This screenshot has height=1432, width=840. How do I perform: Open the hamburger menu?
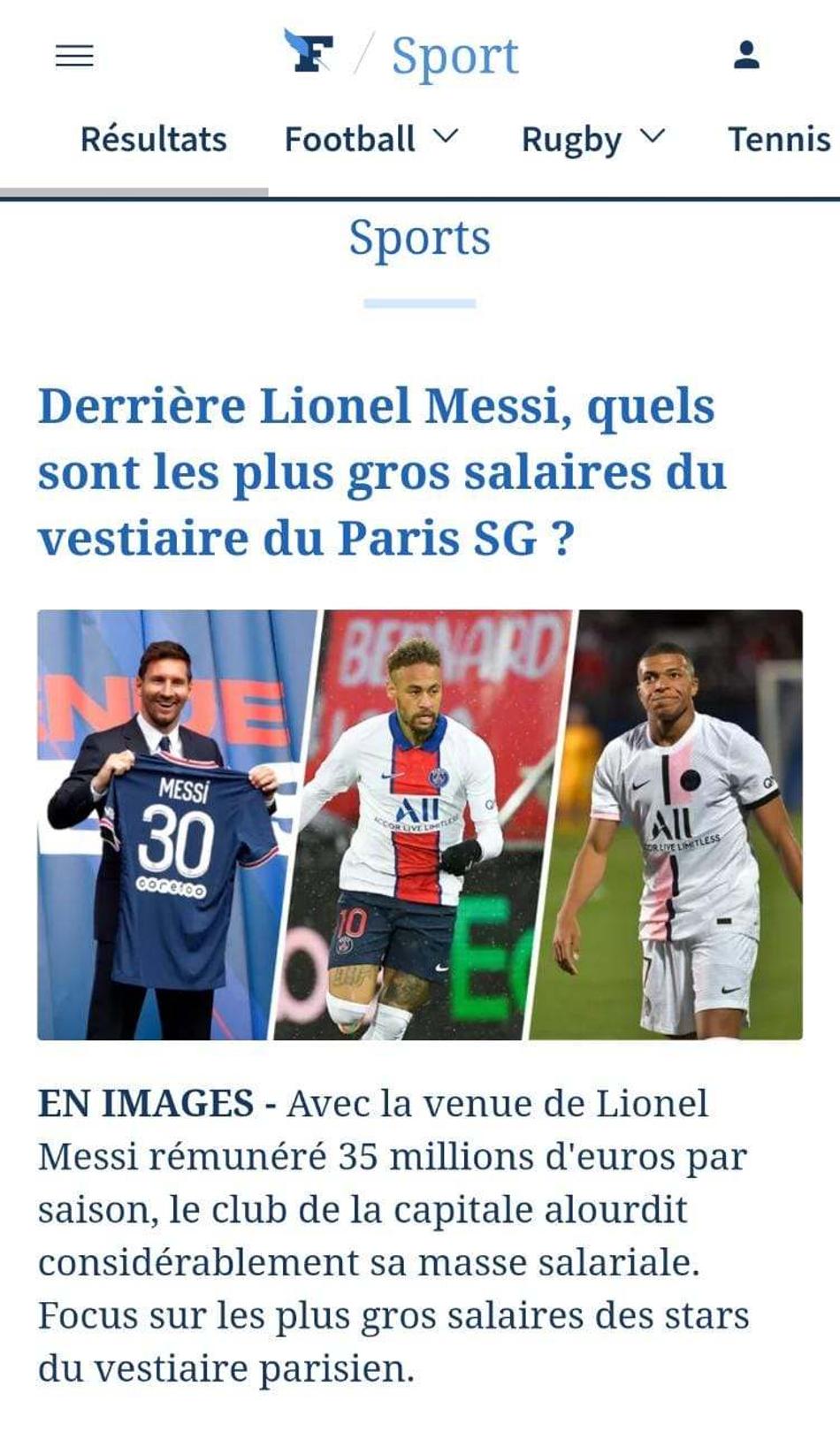pyautogui.click(x=74, y=56)
